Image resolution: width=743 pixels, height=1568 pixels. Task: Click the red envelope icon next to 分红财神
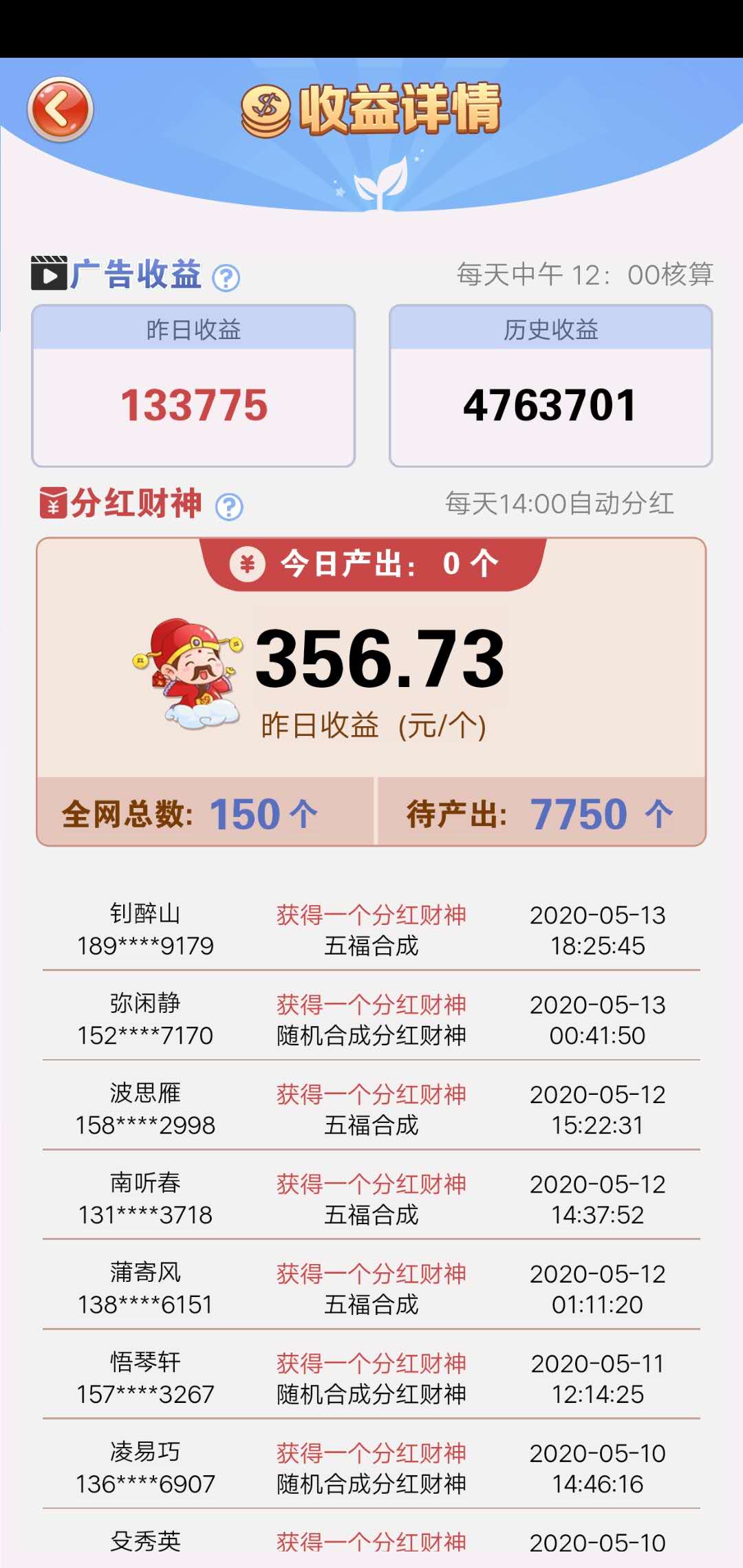(x=54, y=507)
